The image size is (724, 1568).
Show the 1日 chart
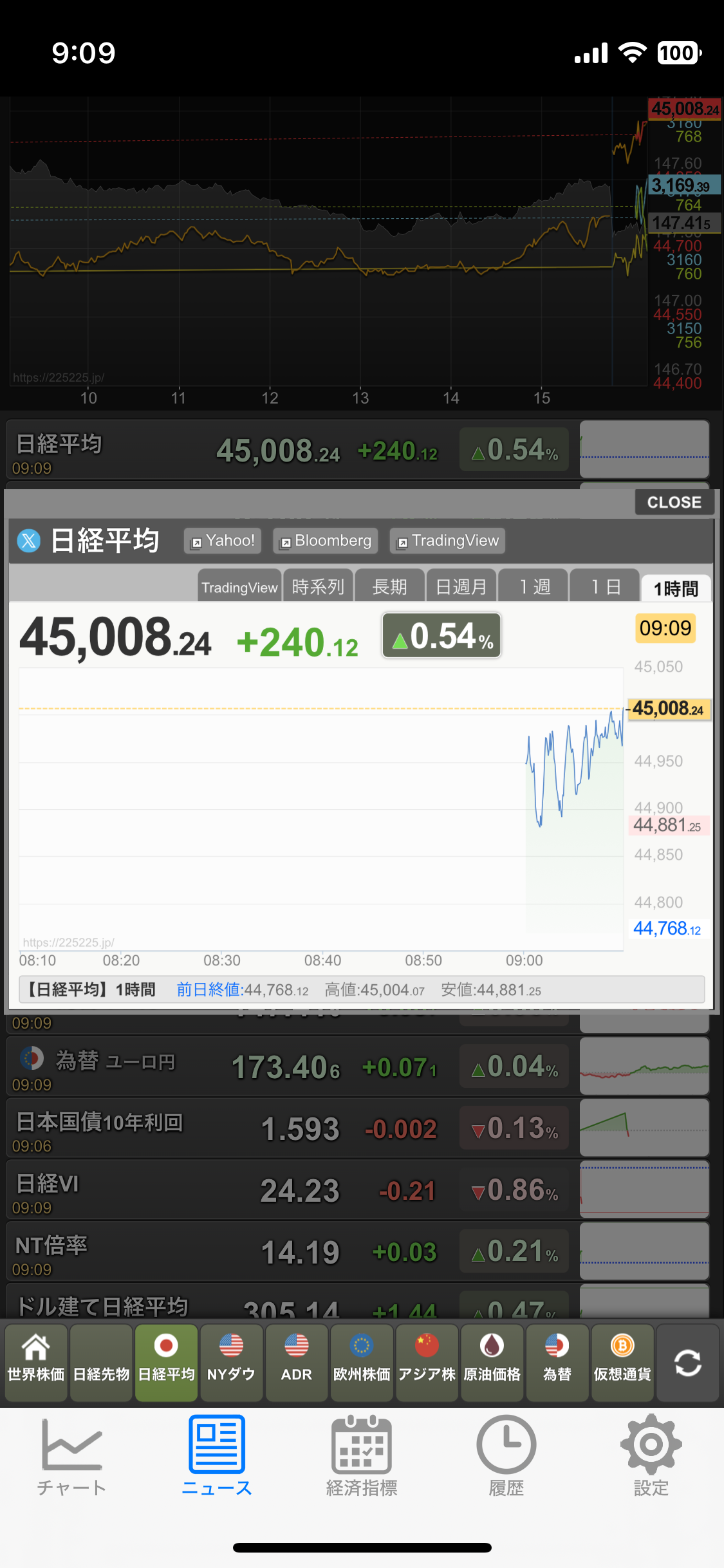click(605, 586)
